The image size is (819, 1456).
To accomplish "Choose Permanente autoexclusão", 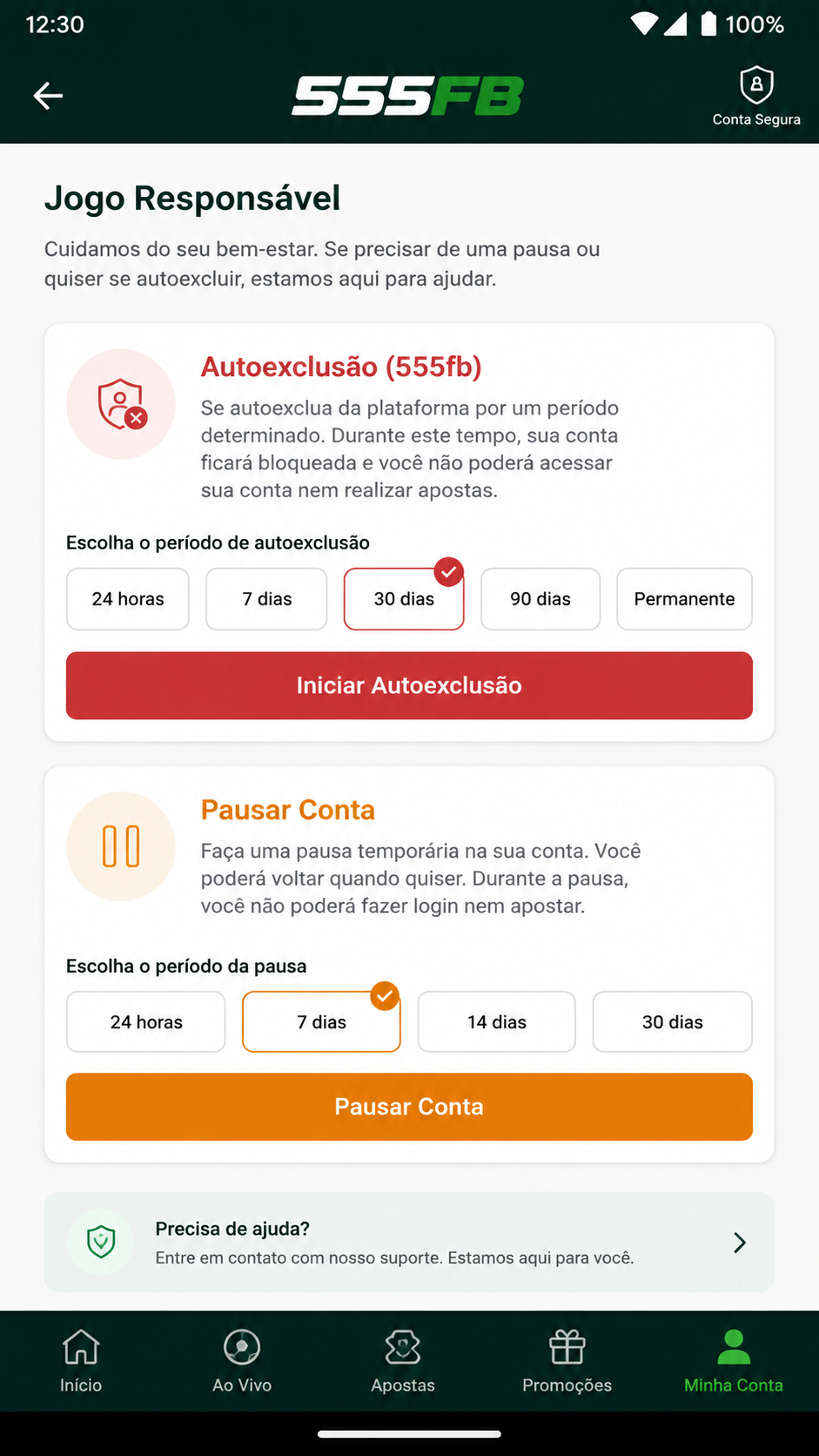I will pos(684,599).
